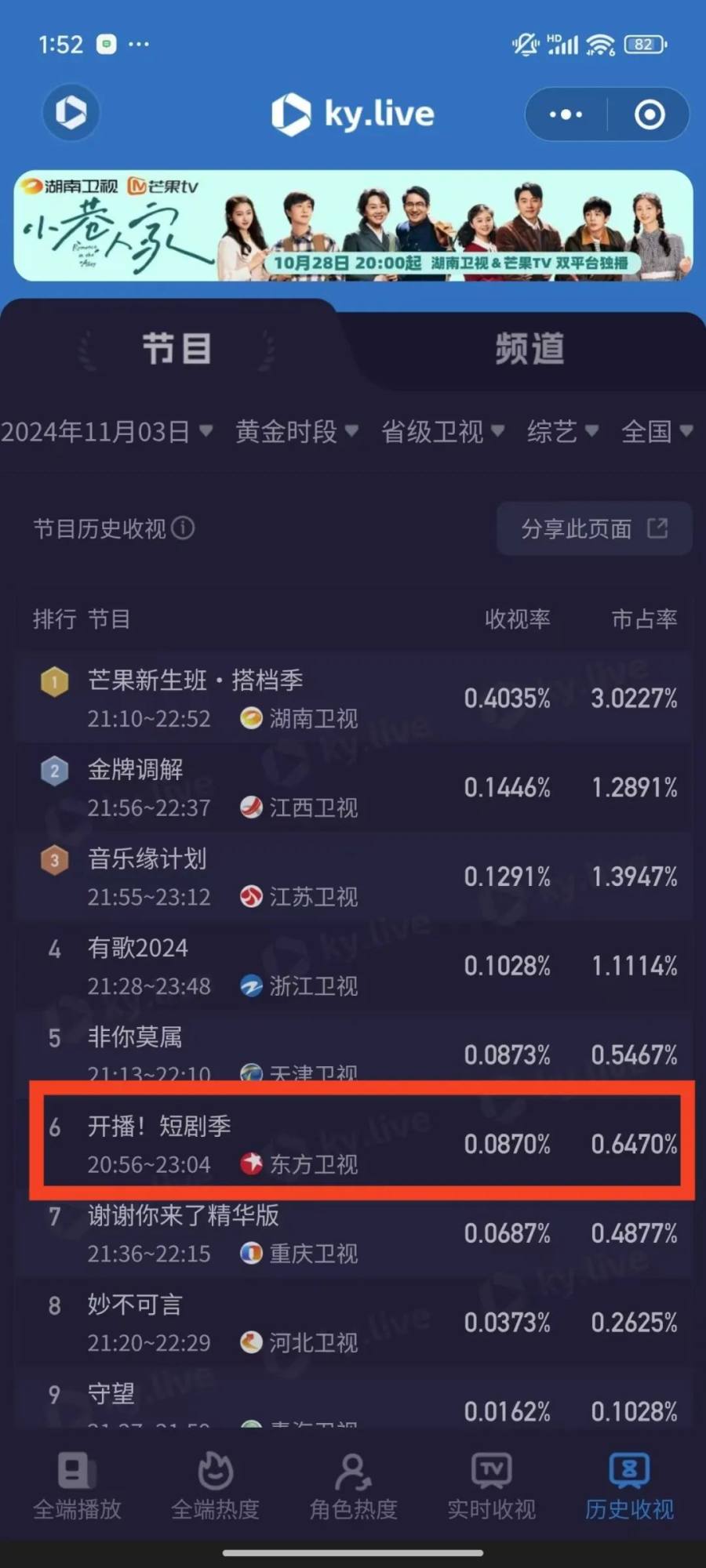Image resolution: width=706 pixels, height=1568 pixels.
Task: Select the 节目 tab
Action: click(176, 348)
